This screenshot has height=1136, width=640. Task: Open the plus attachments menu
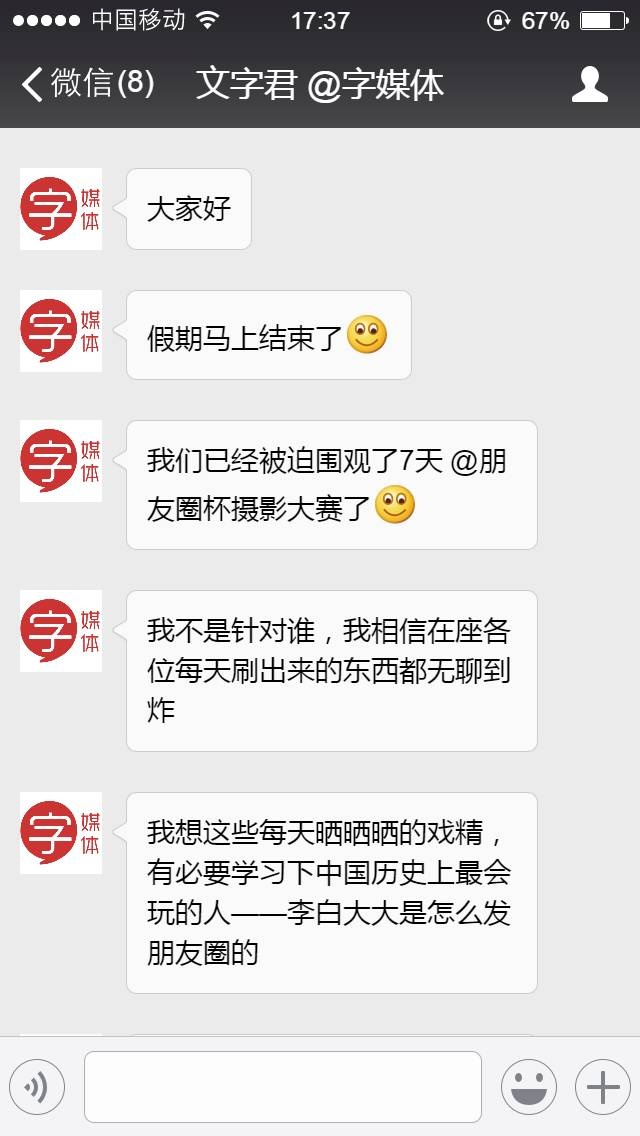coord(602,1086)
